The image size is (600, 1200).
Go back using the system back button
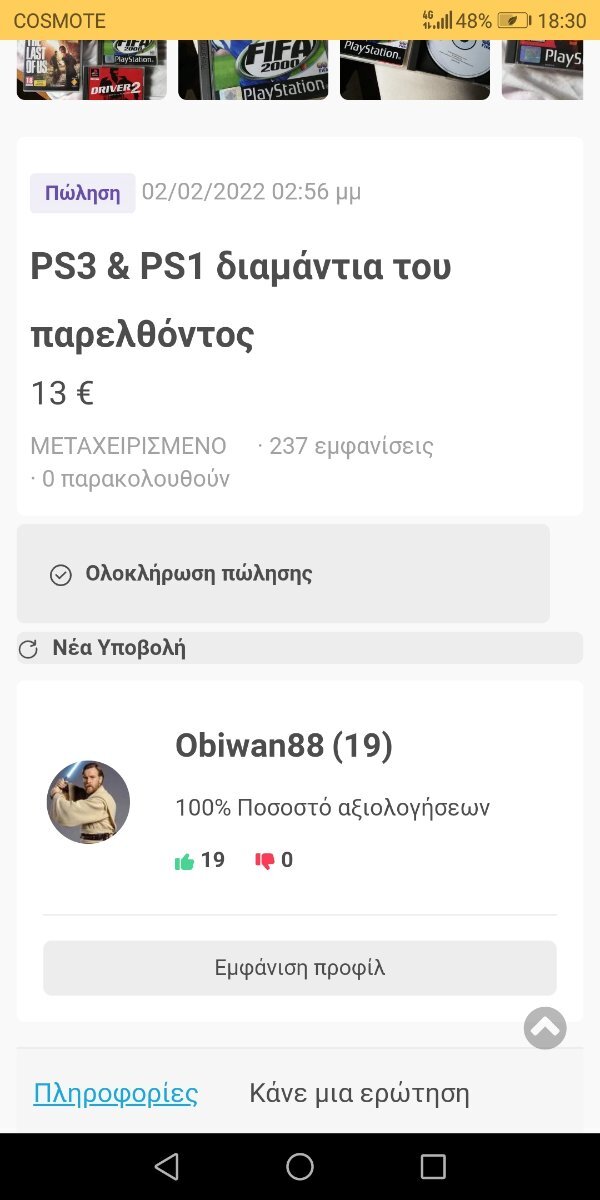[x=167, y=1166]
